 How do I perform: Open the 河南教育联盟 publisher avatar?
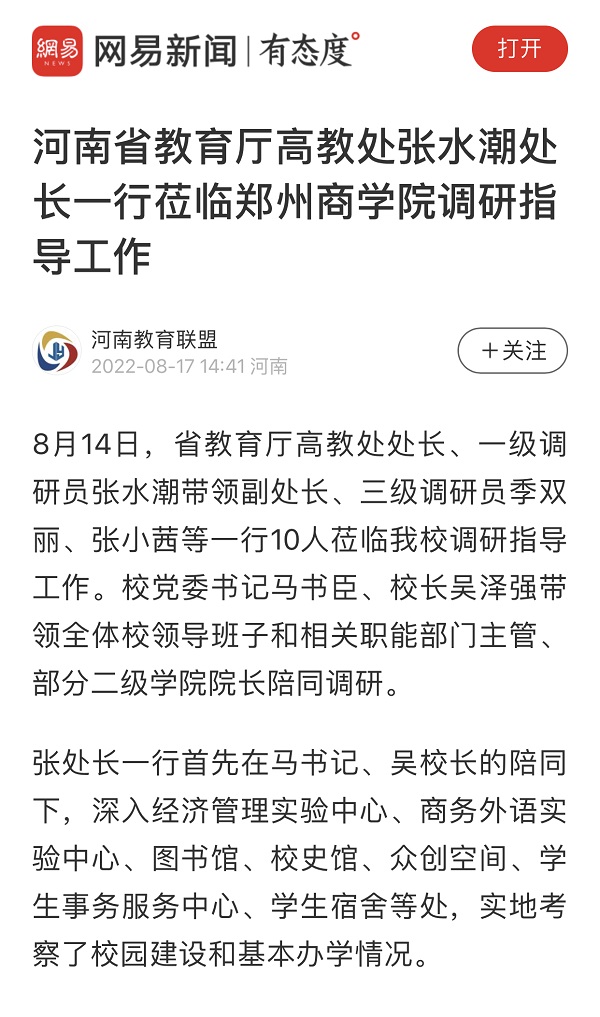[57, 351]
